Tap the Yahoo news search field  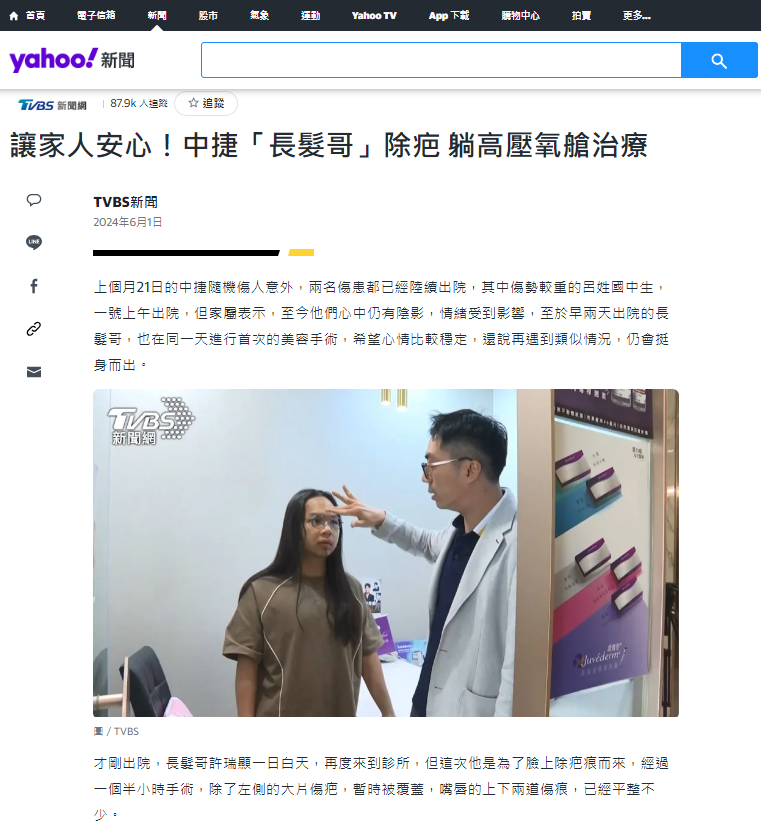coord(440,60)
